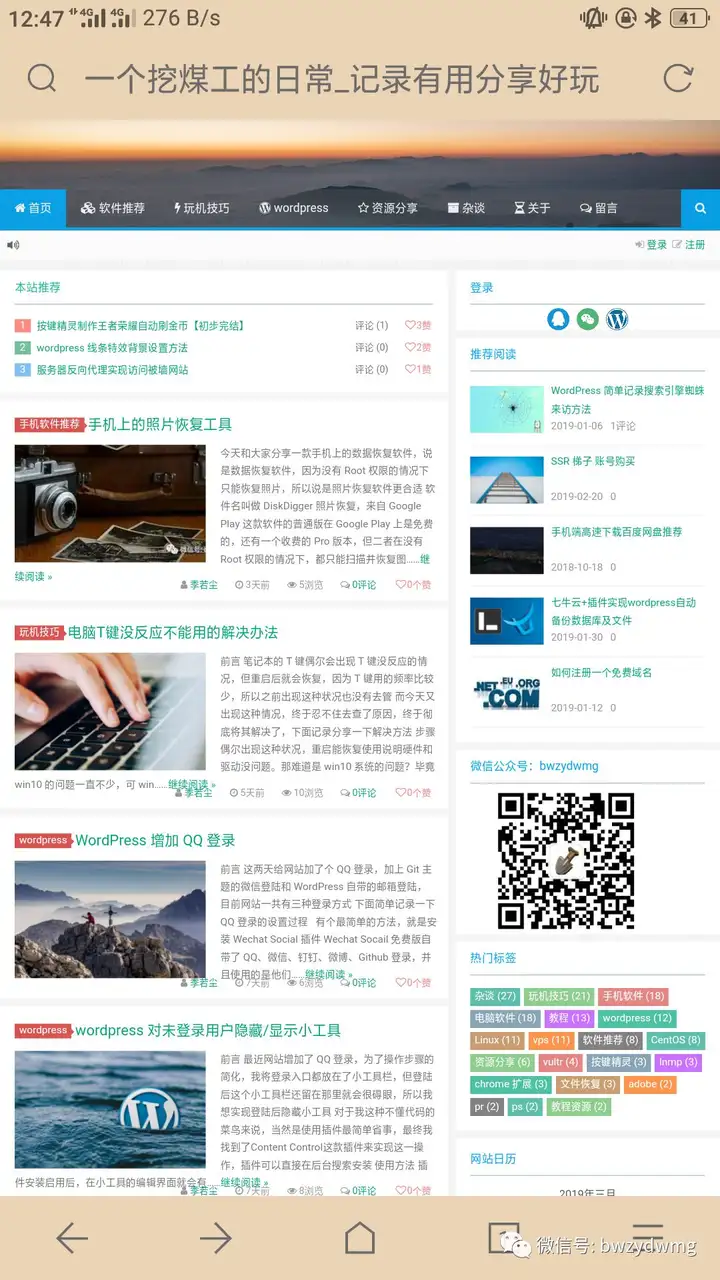The image size is (720, 1280).
Task: Tap the 登录 link at top right
Action: tap(651, 245)
